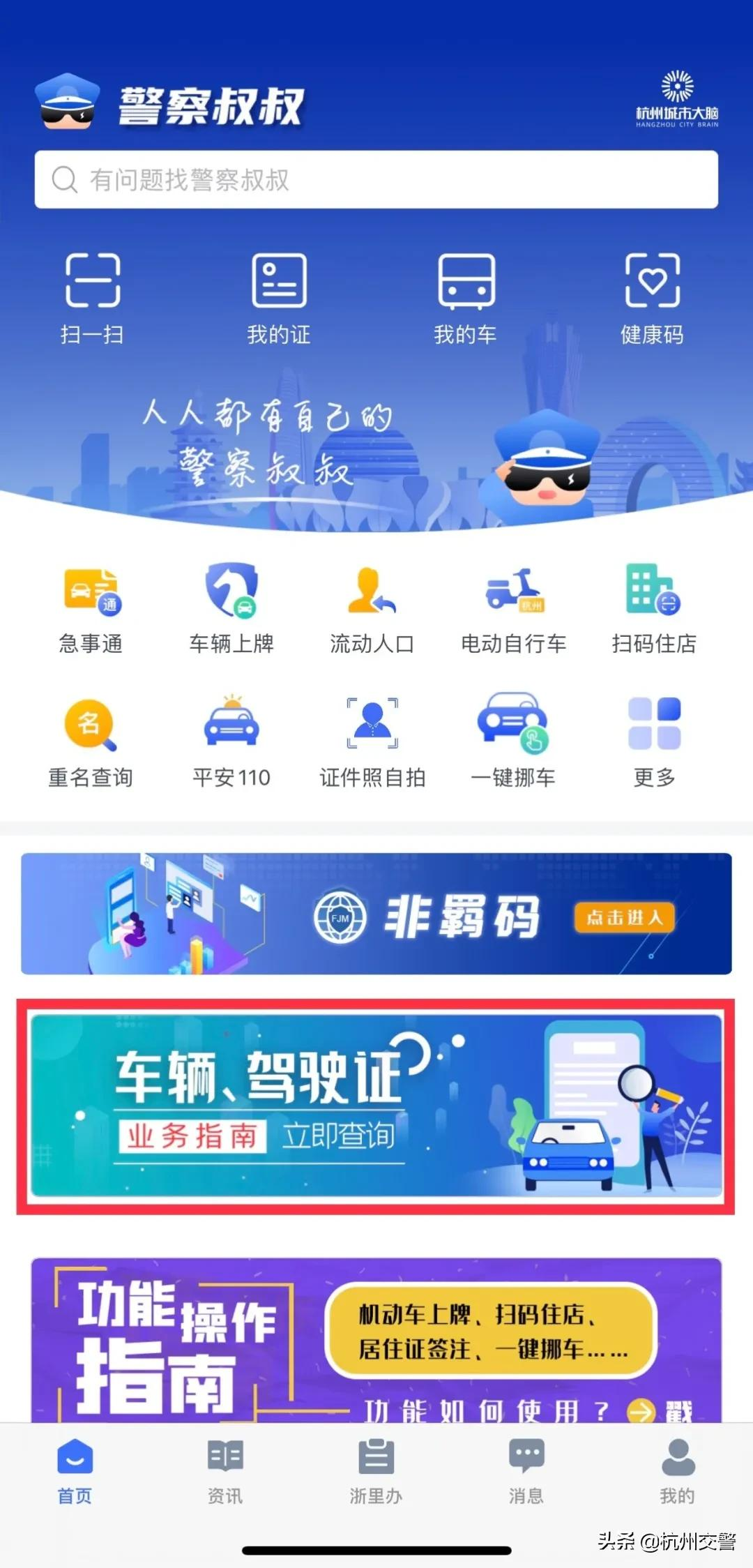Select 我的证 to view certificates
The width and height of the screenshot is (753, 1568).
[279, 296]
